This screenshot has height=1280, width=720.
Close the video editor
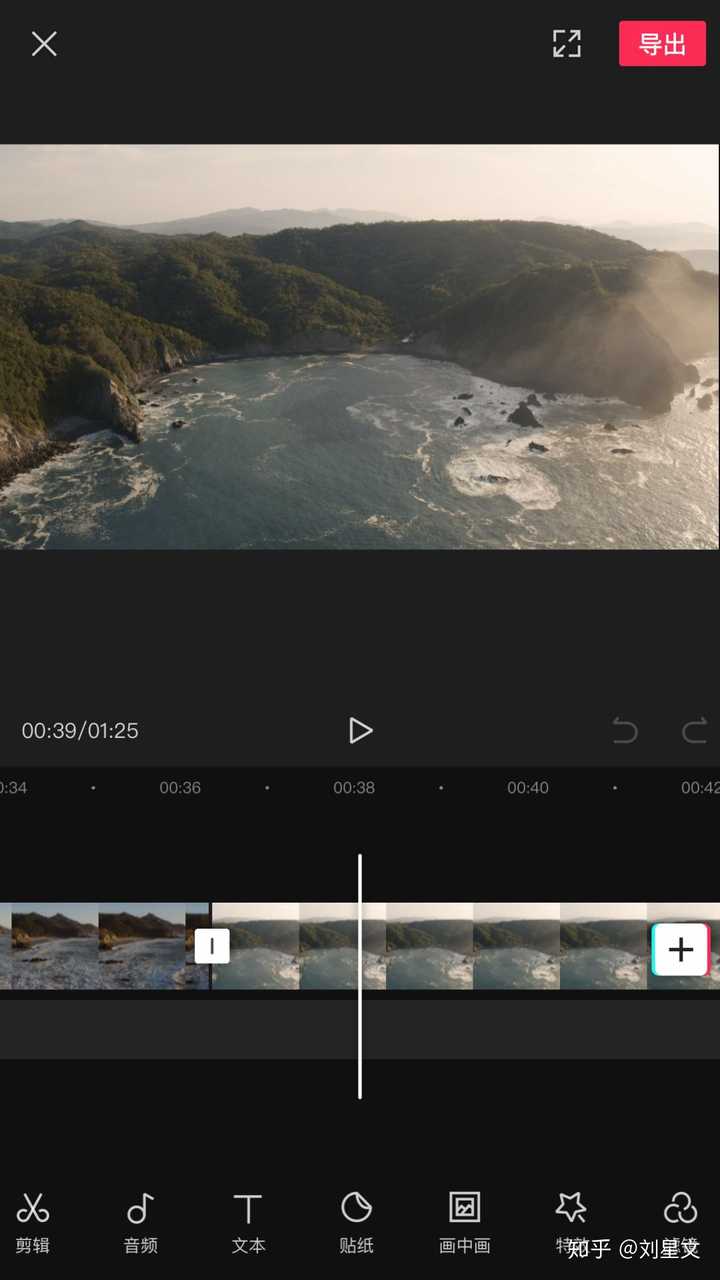[x=44, y=44]
